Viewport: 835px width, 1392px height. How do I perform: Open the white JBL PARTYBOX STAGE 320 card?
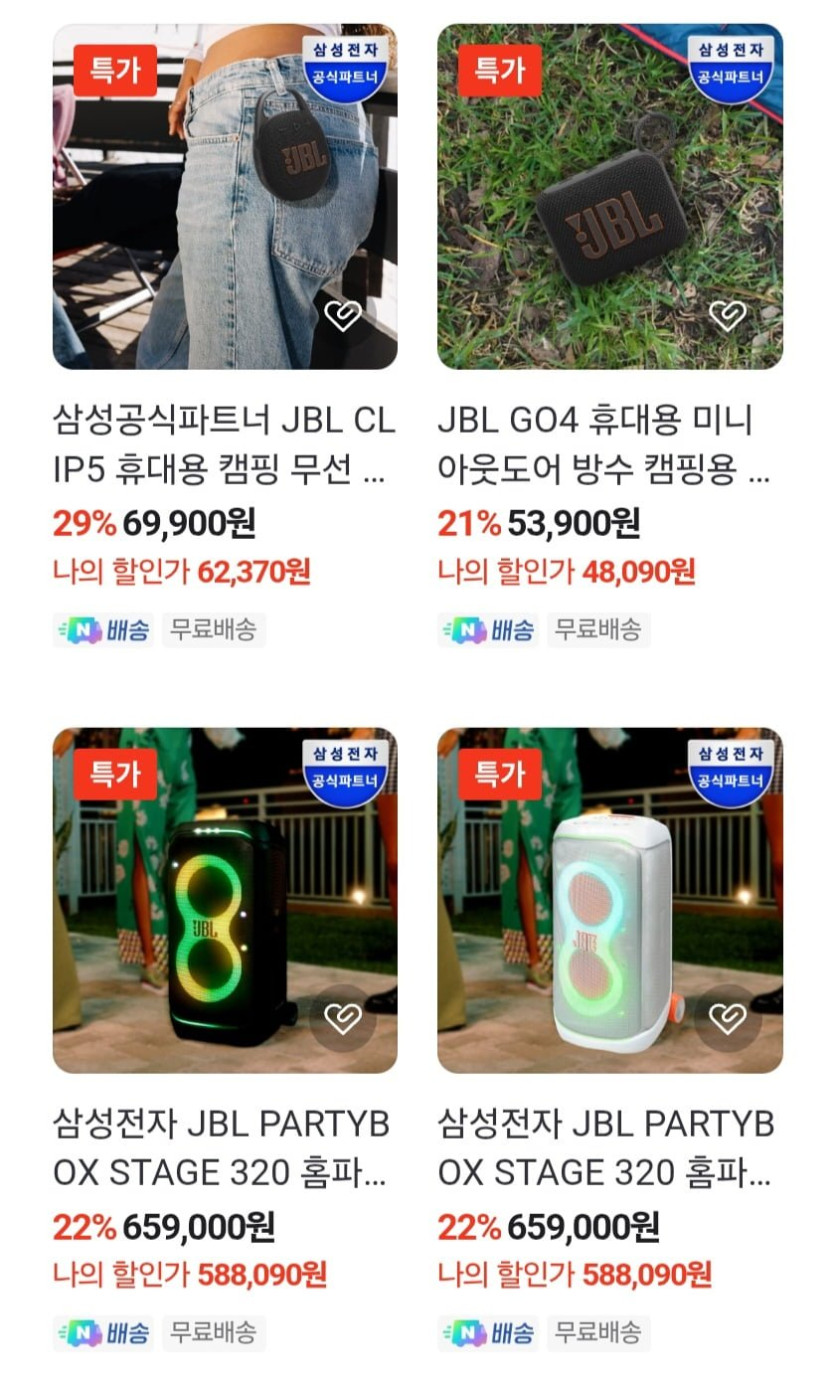(609, 900)
